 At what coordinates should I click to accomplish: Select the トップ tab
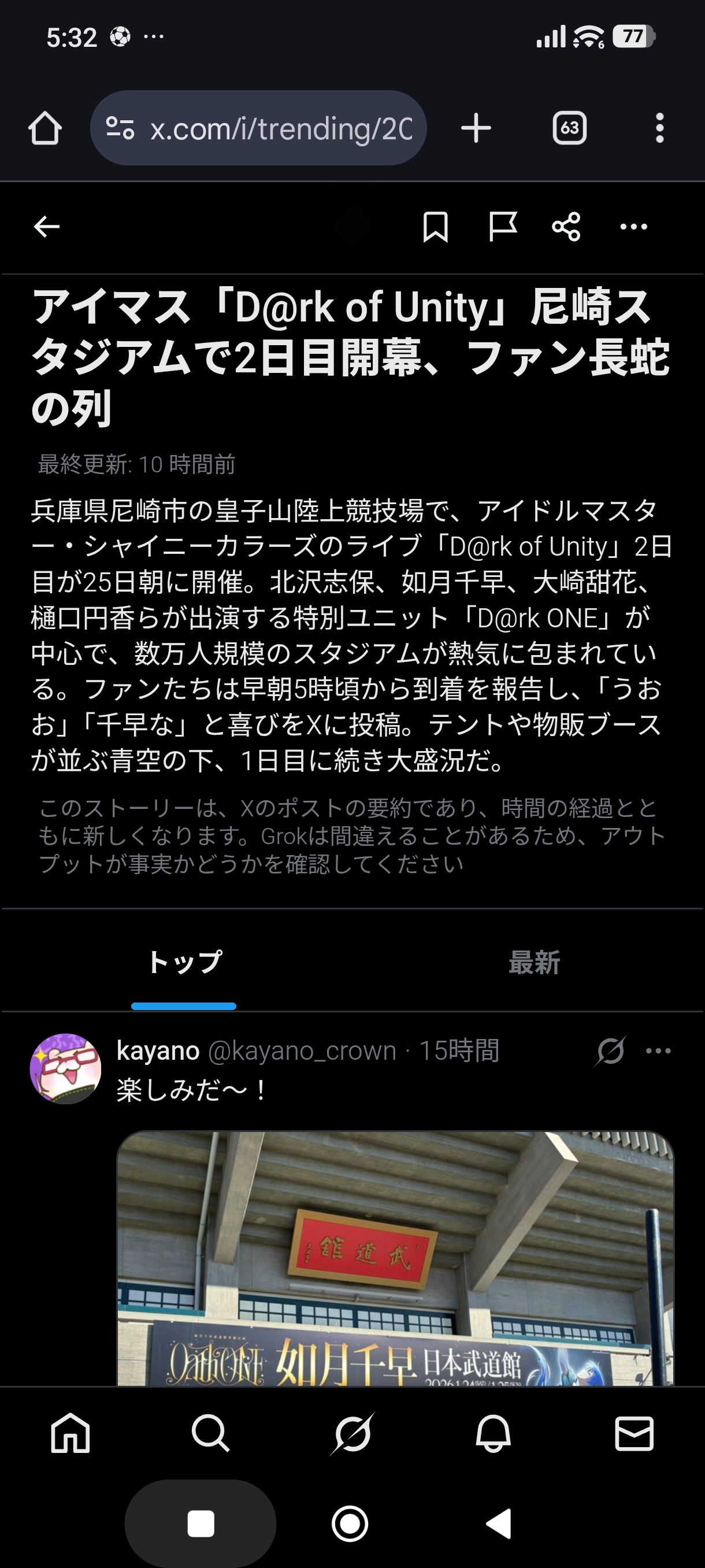pyautogui.click(x=184, y=962)
